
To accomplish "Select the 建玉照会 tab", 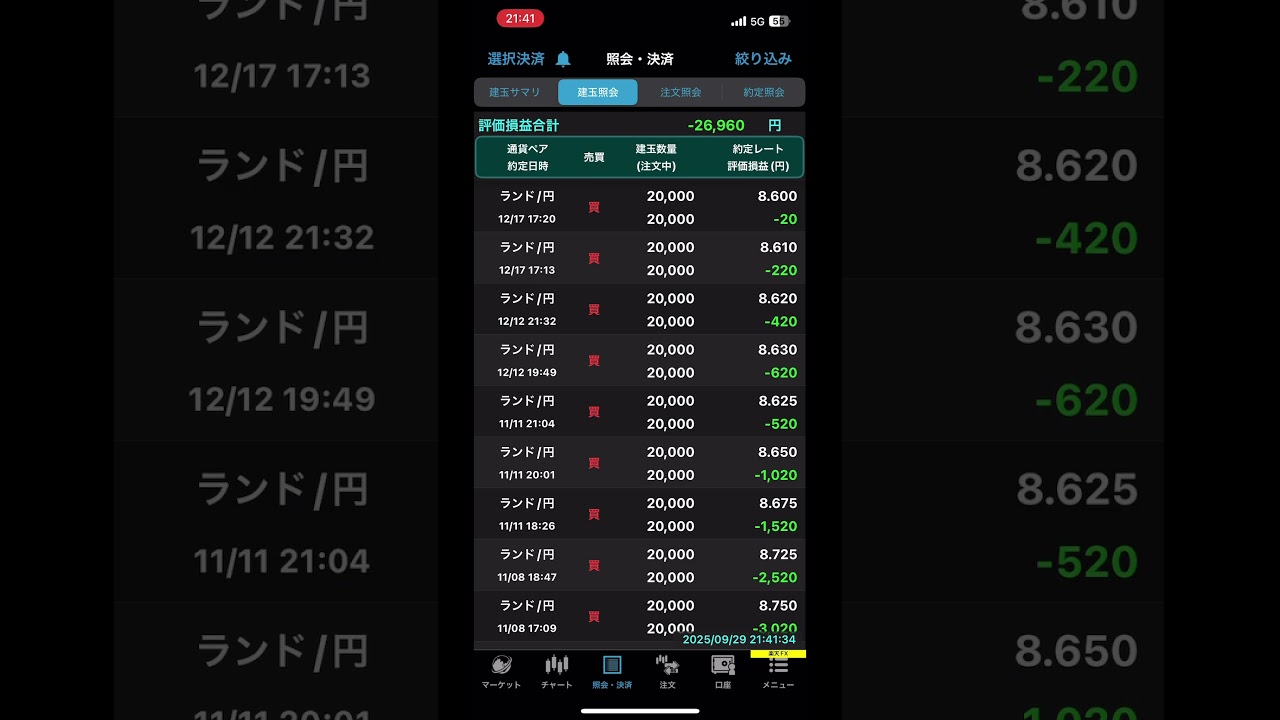I will [598, 92].
